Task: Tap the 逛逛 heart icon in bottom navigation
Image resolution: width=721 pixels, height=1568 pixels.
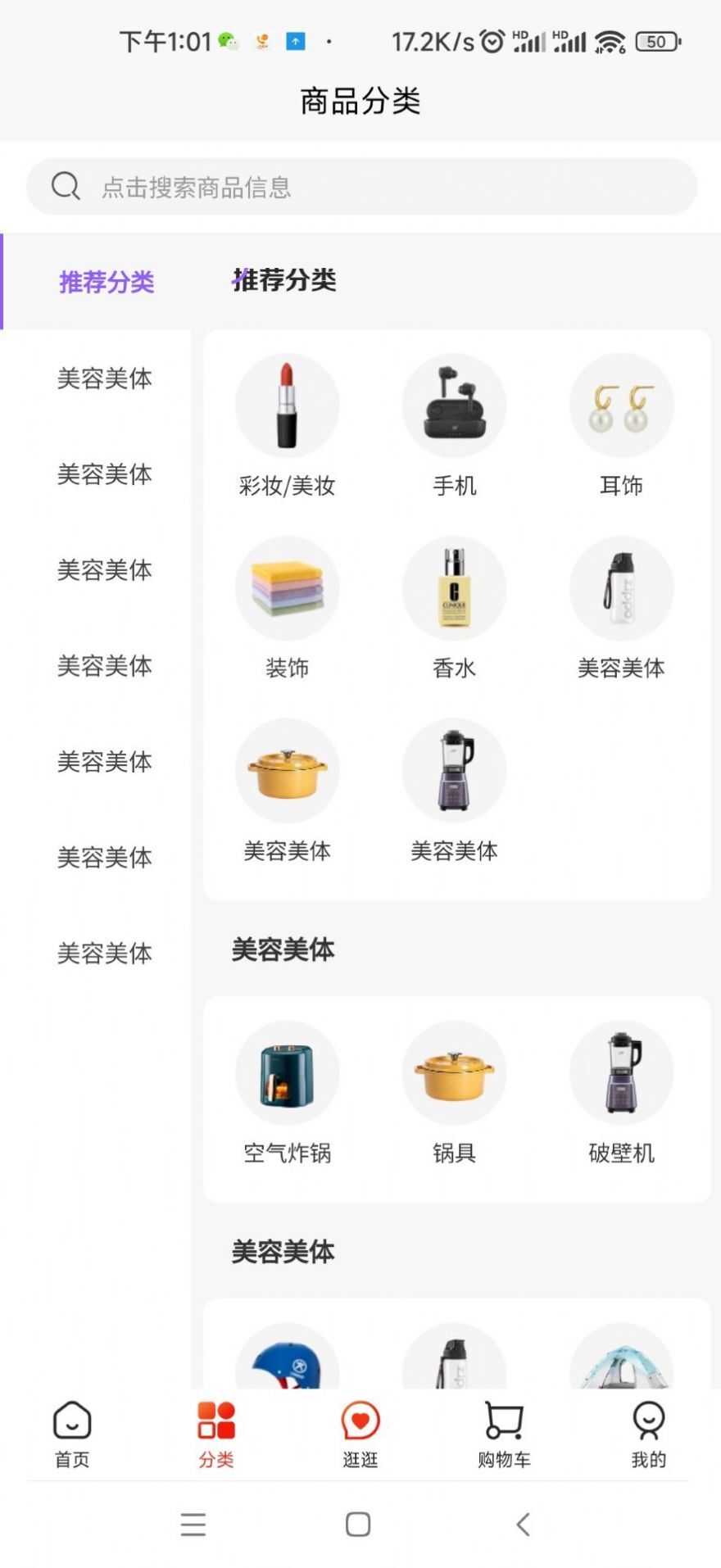Action: point(359,1431)
